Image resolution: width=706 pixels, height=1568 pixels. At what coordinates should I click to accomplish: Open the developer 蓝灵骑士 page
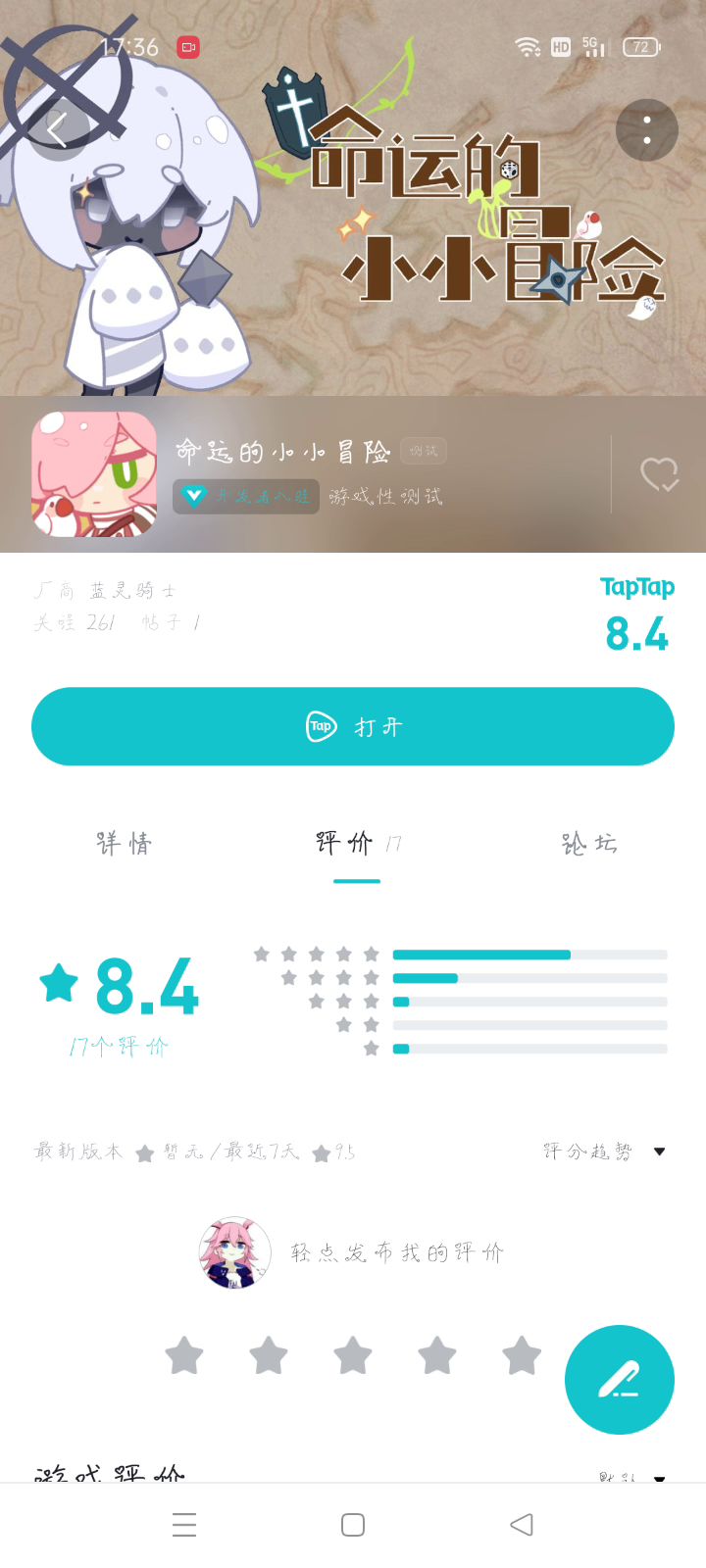132,591
